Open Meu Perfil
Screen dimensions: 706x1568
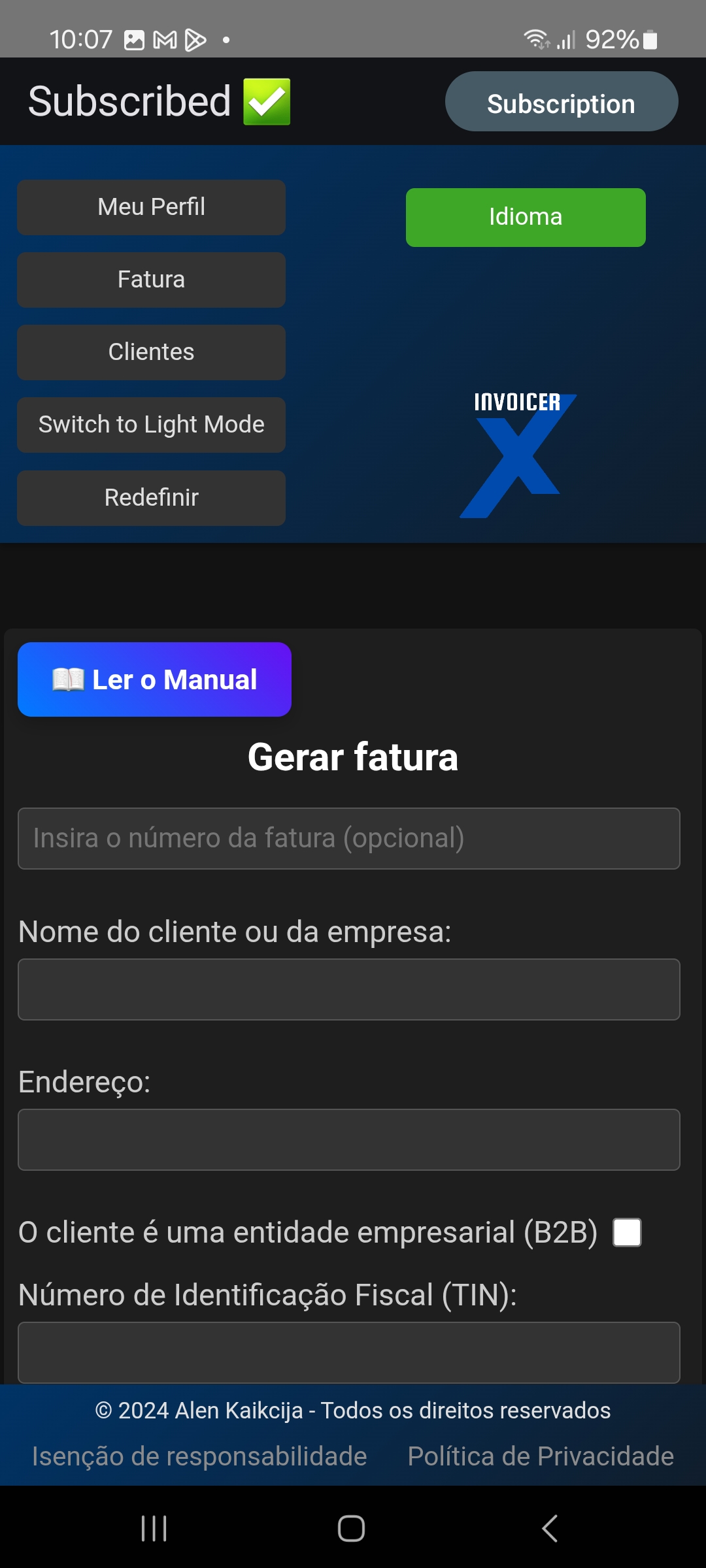[x=151, y=207]
